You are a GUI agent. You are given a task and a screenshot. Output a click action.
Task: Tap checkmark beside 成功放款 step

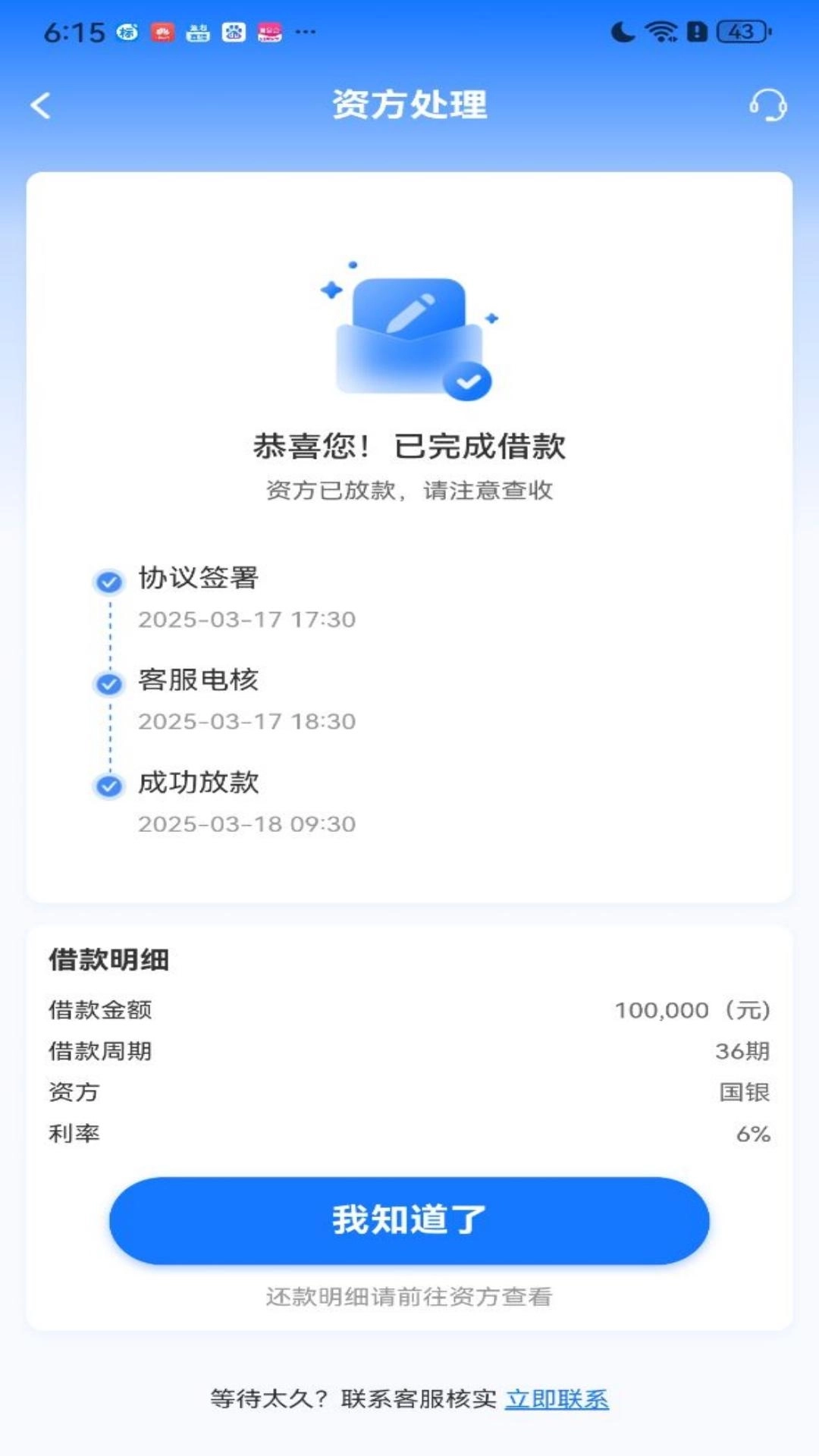pos(111,786)
